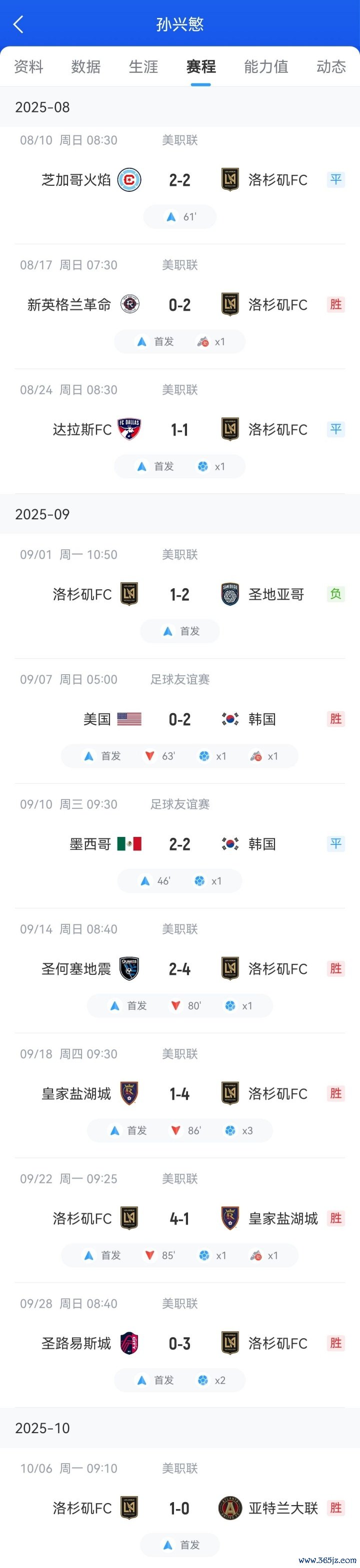
Task: Open the 新英格兰革命 vs 洛杉矶FC match
Action: pos(179,305)
